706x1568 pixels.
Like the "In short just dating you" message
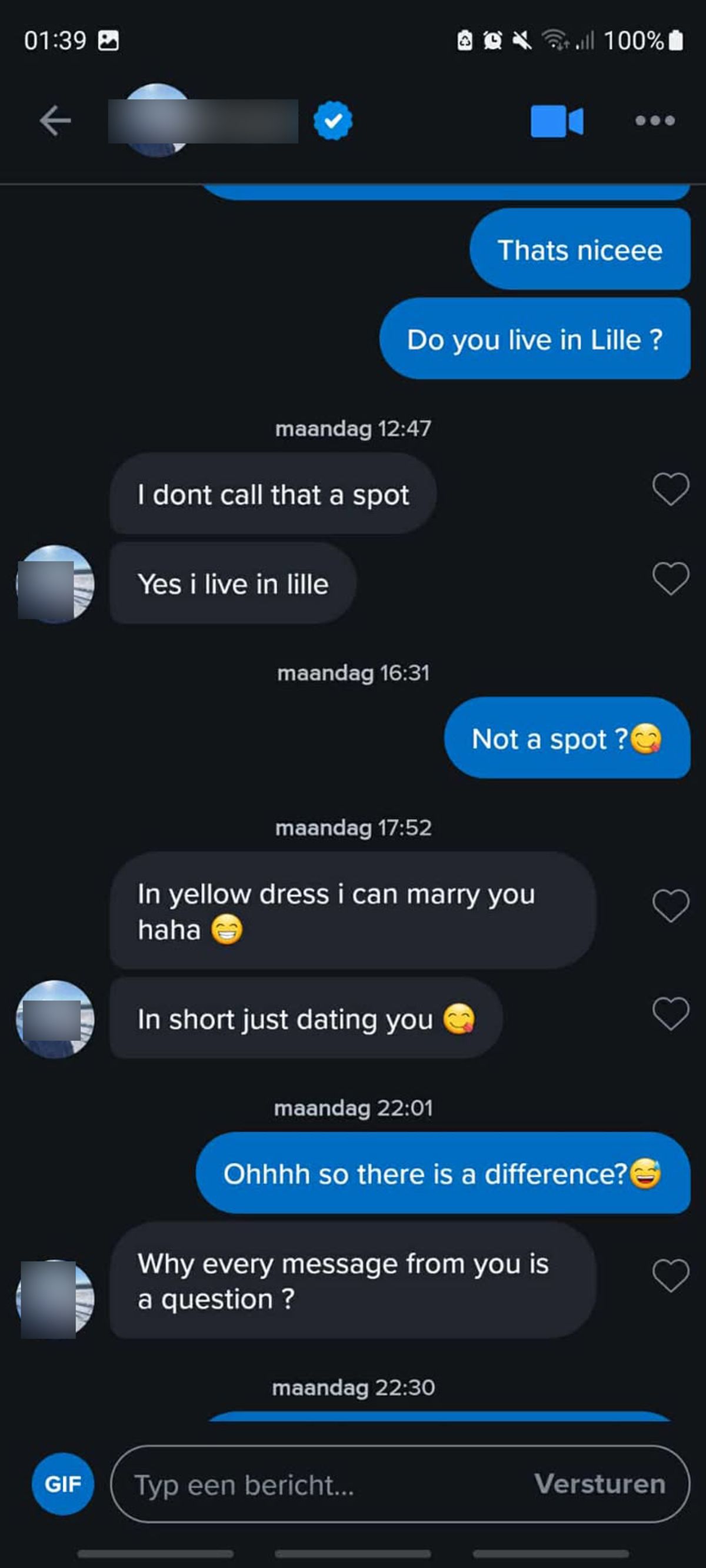coord(670,1014)
